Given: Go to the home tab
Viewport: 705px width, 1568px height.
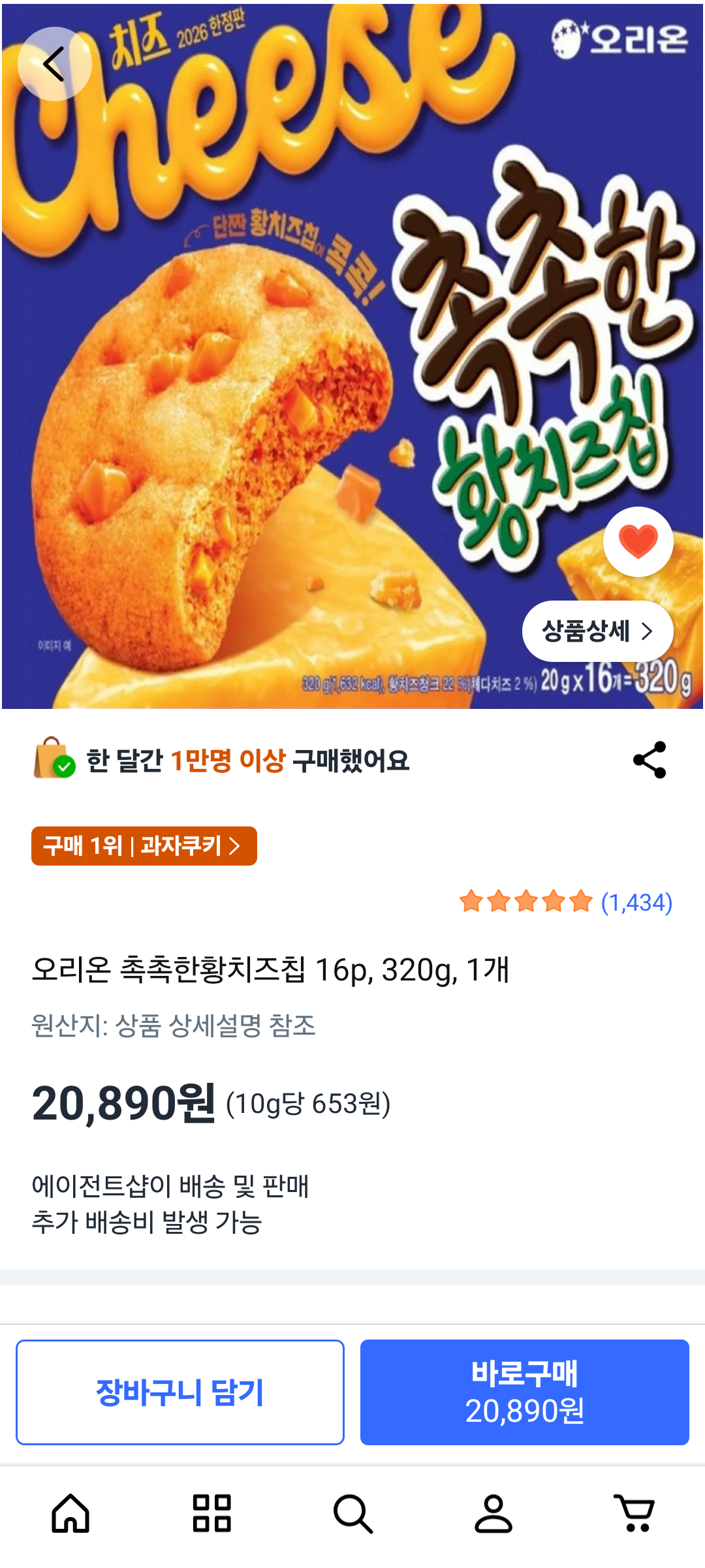Looking at the screenshot, I should coord(70,1513).
